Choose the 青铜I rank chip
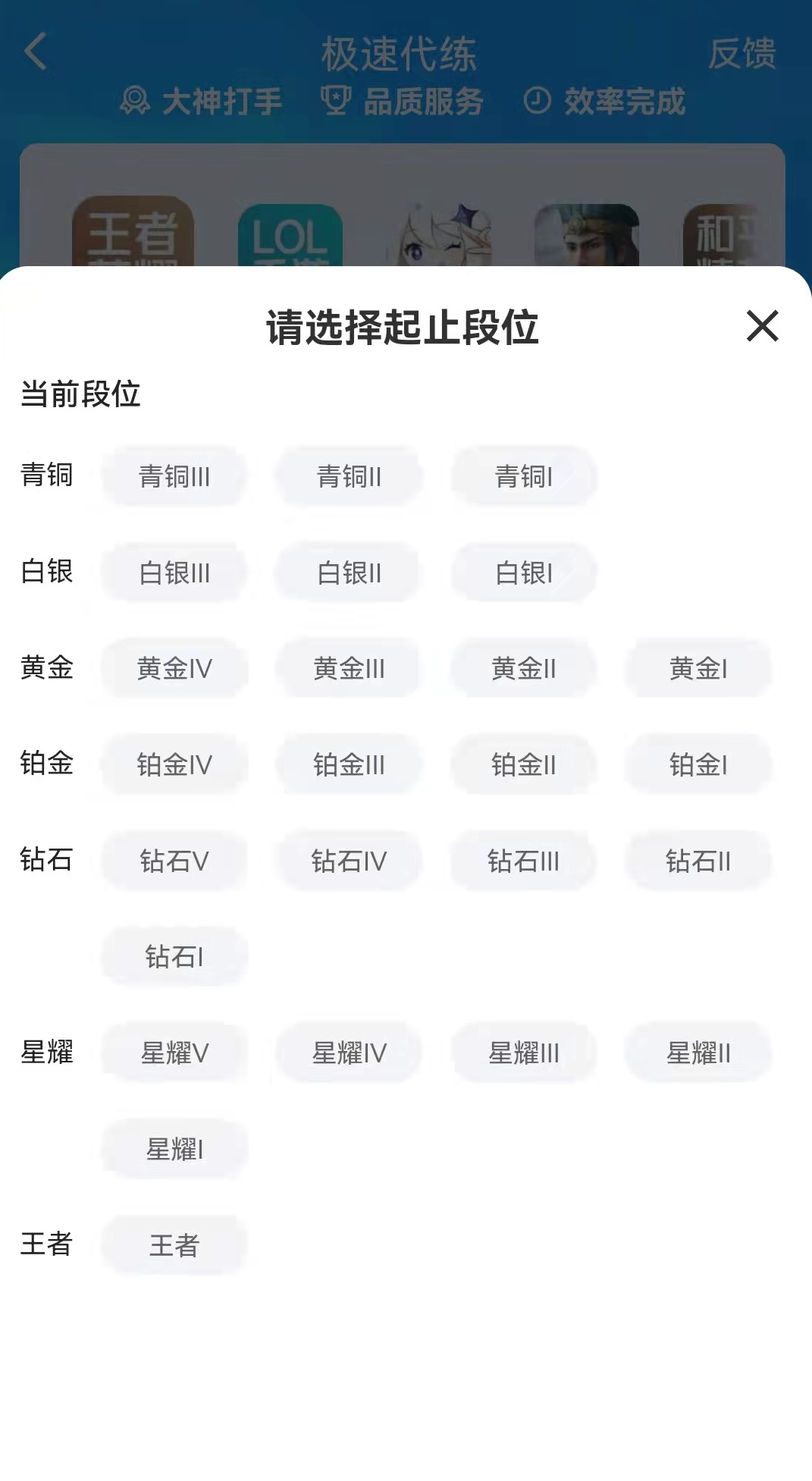Viewport: 812px width, 1481px height. pyautogui.click(x=524, y=476)
